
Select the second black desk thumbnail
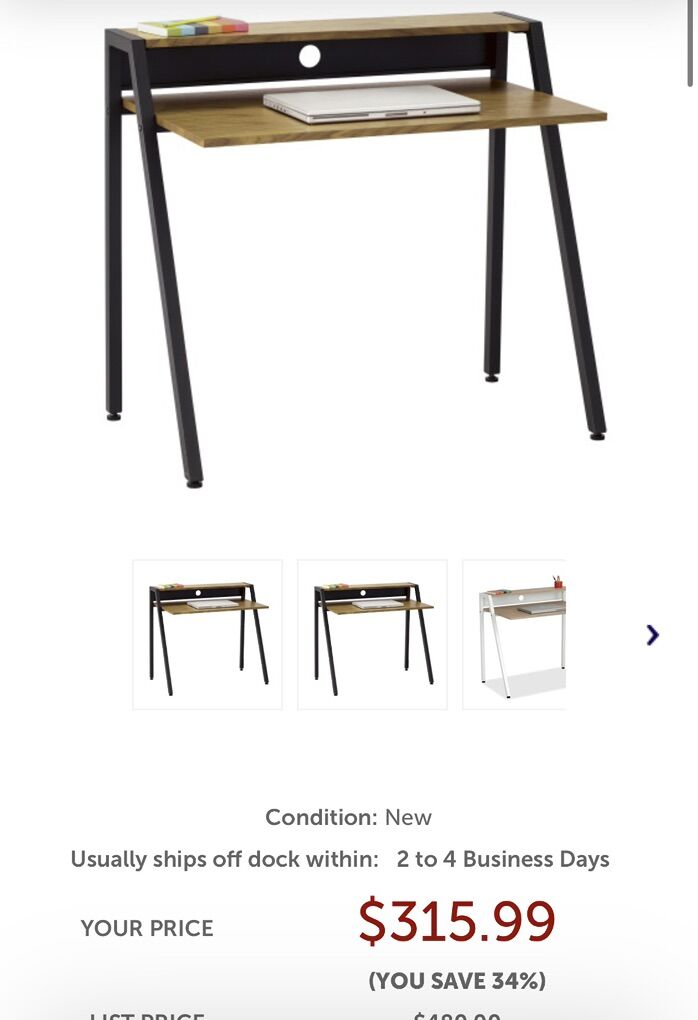(x=372, y=635)
